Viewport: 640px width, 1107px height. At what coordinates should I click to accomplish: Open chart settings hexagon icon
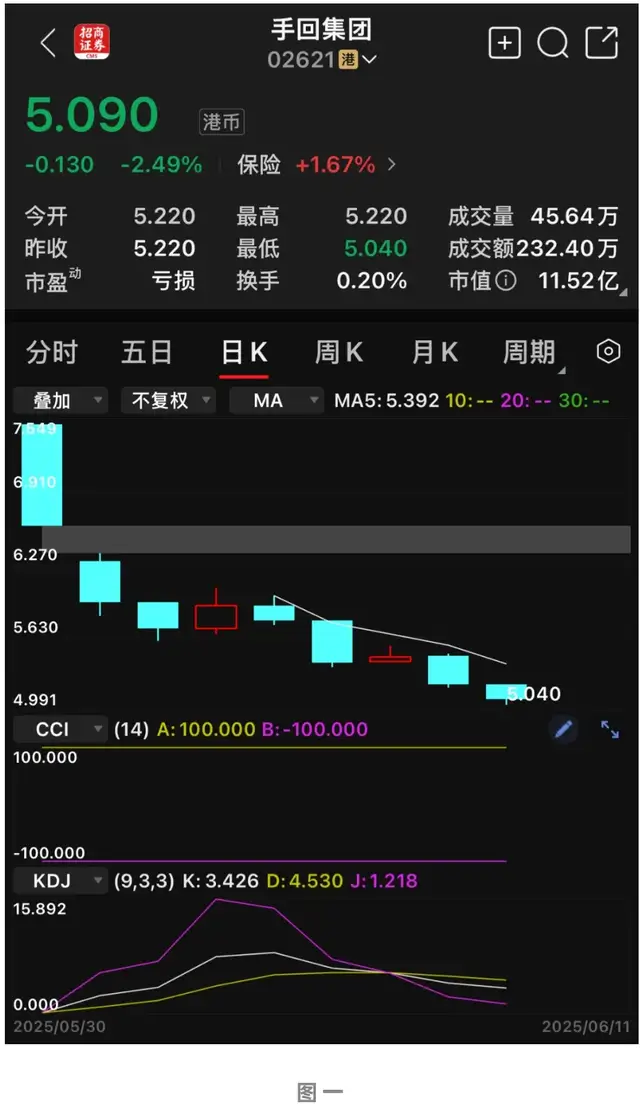pos(608,351)
